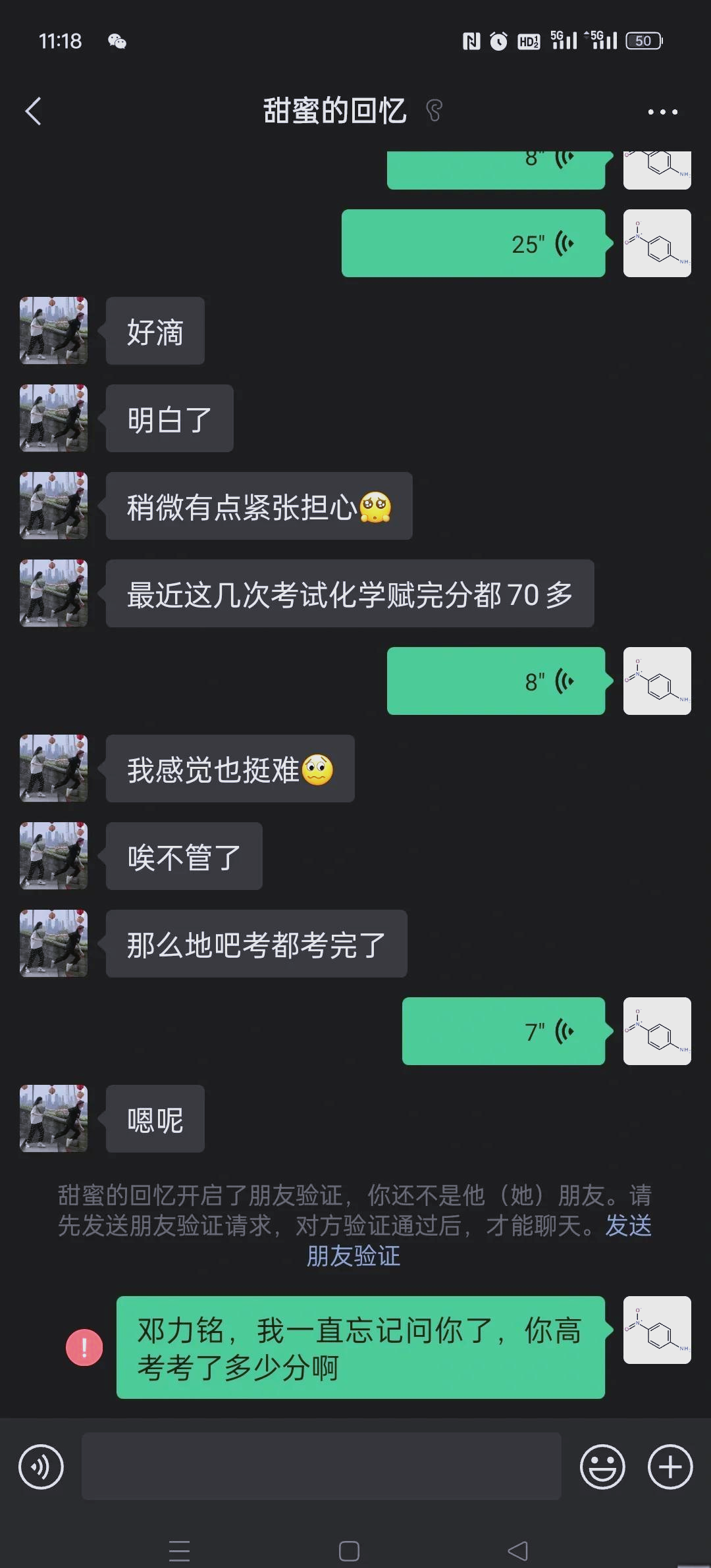Open the system recent apps button
The image size is (711, 1568).
[179, 1551]
